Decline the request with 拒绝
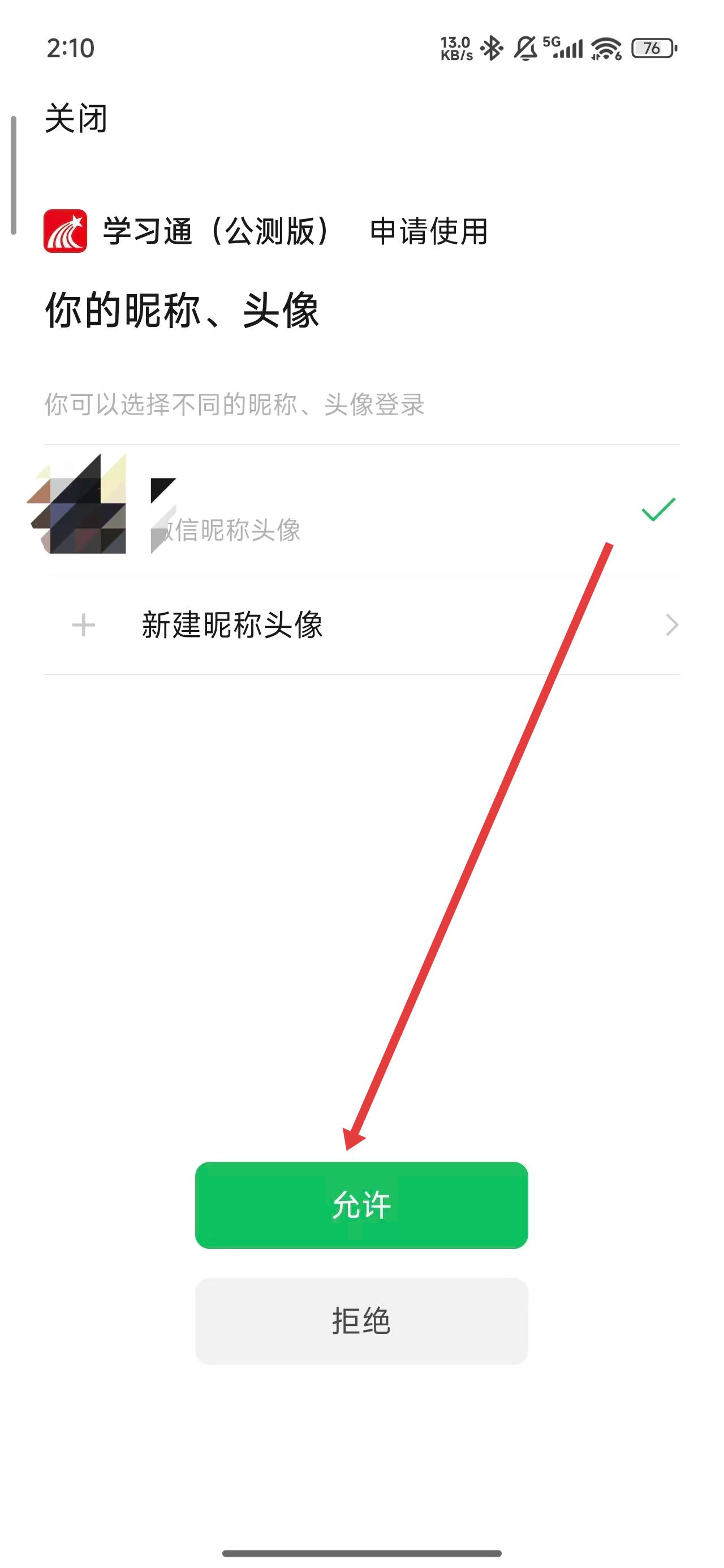 coord(361,1320)
